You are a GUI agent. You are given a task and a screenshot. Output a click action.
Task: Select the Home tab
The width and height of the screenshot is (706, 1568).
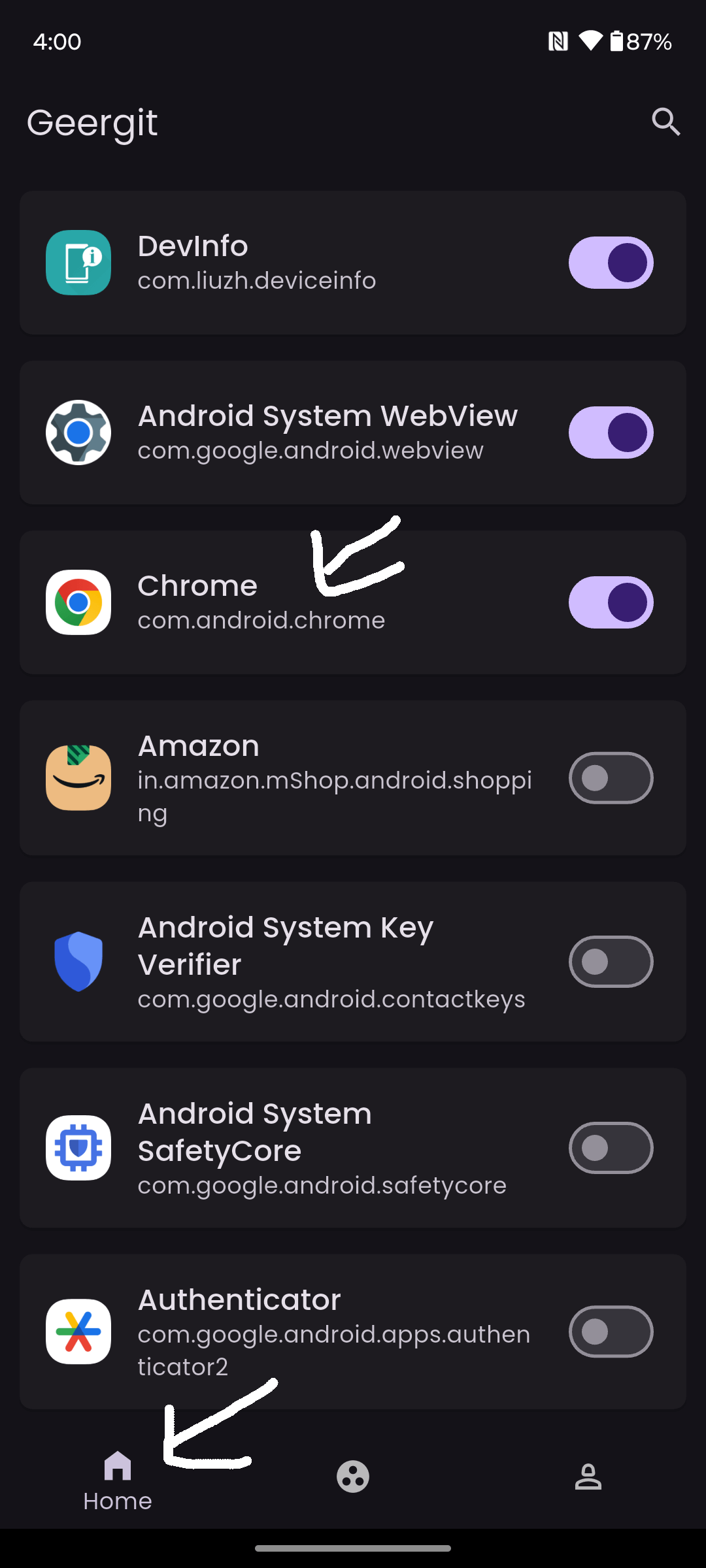(117, 1482)
